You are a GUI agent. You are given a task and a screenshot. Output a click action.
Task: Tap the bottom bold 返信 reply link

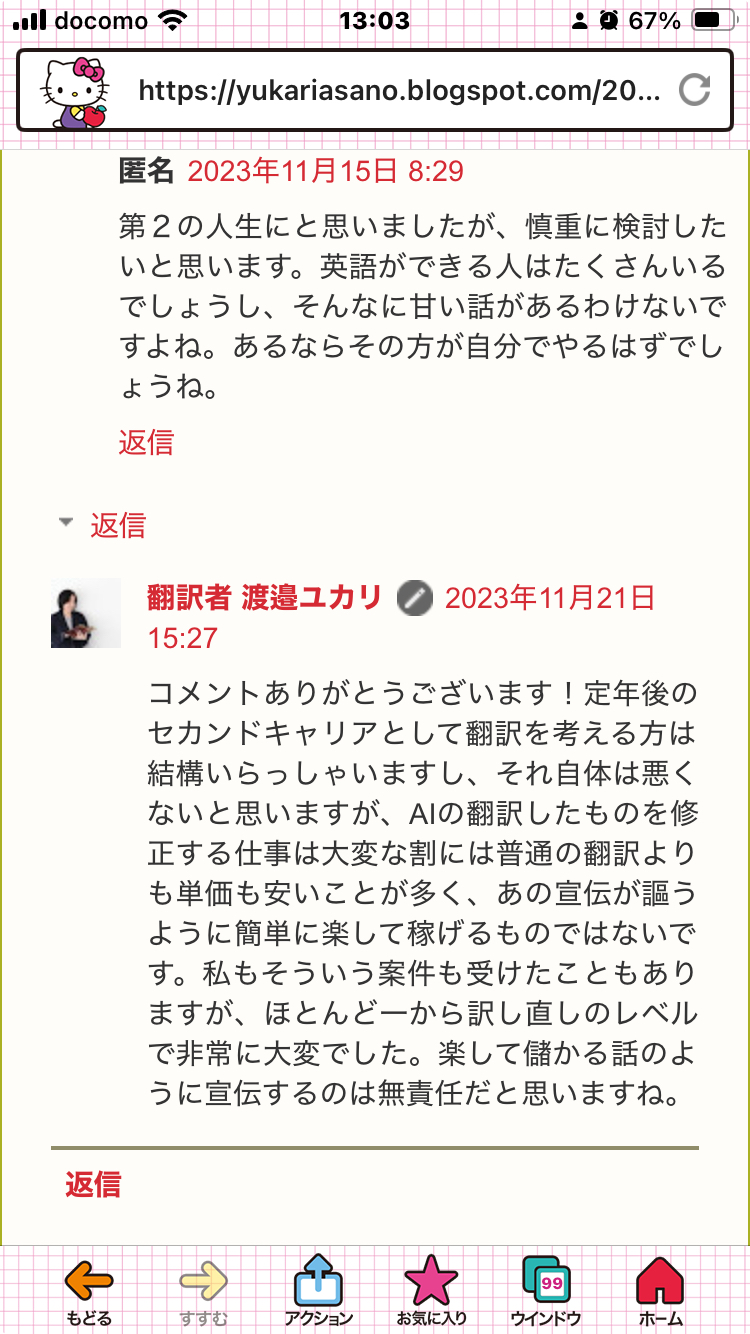click(x=94, y=1185)
